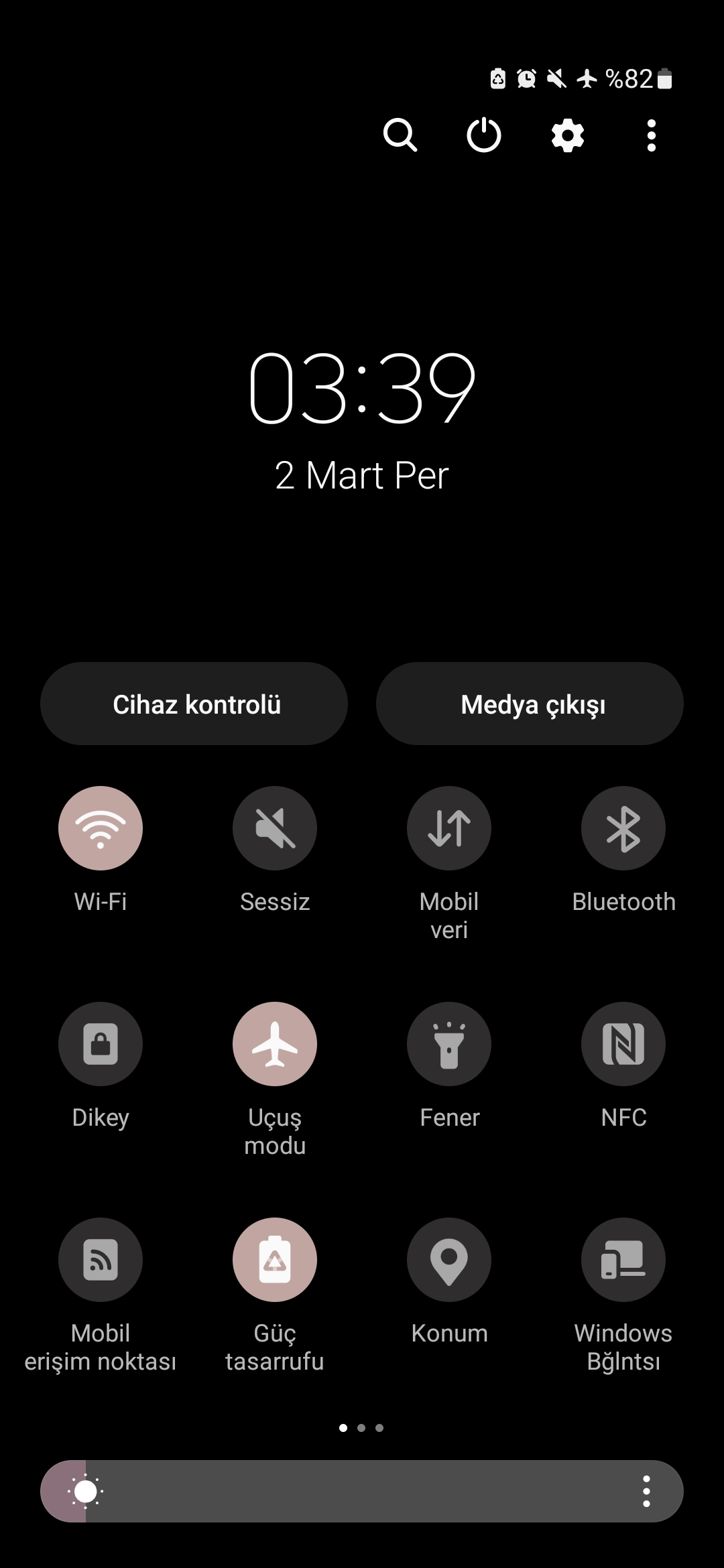Screen dimensions: 724x1568
Task: Open Medya çıkışı
Action: [530, 704]
